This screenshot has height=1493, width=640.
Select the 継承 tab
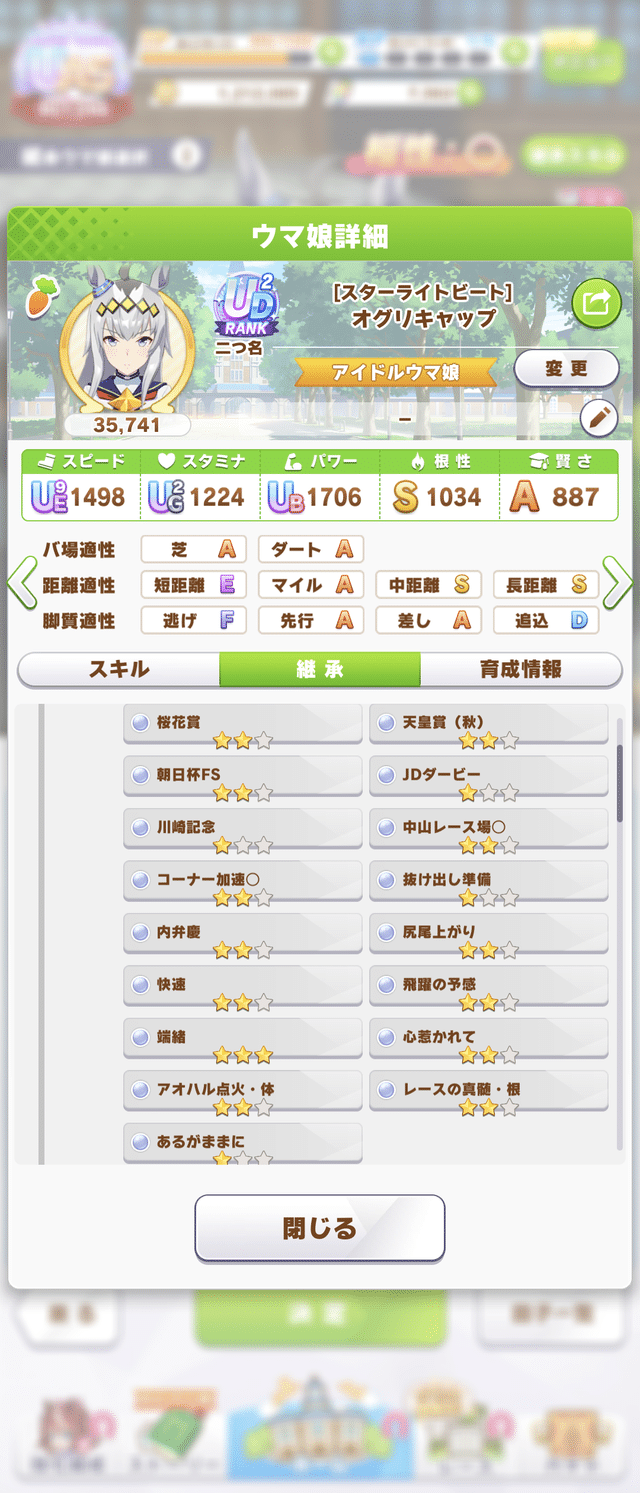coord(320,669)
